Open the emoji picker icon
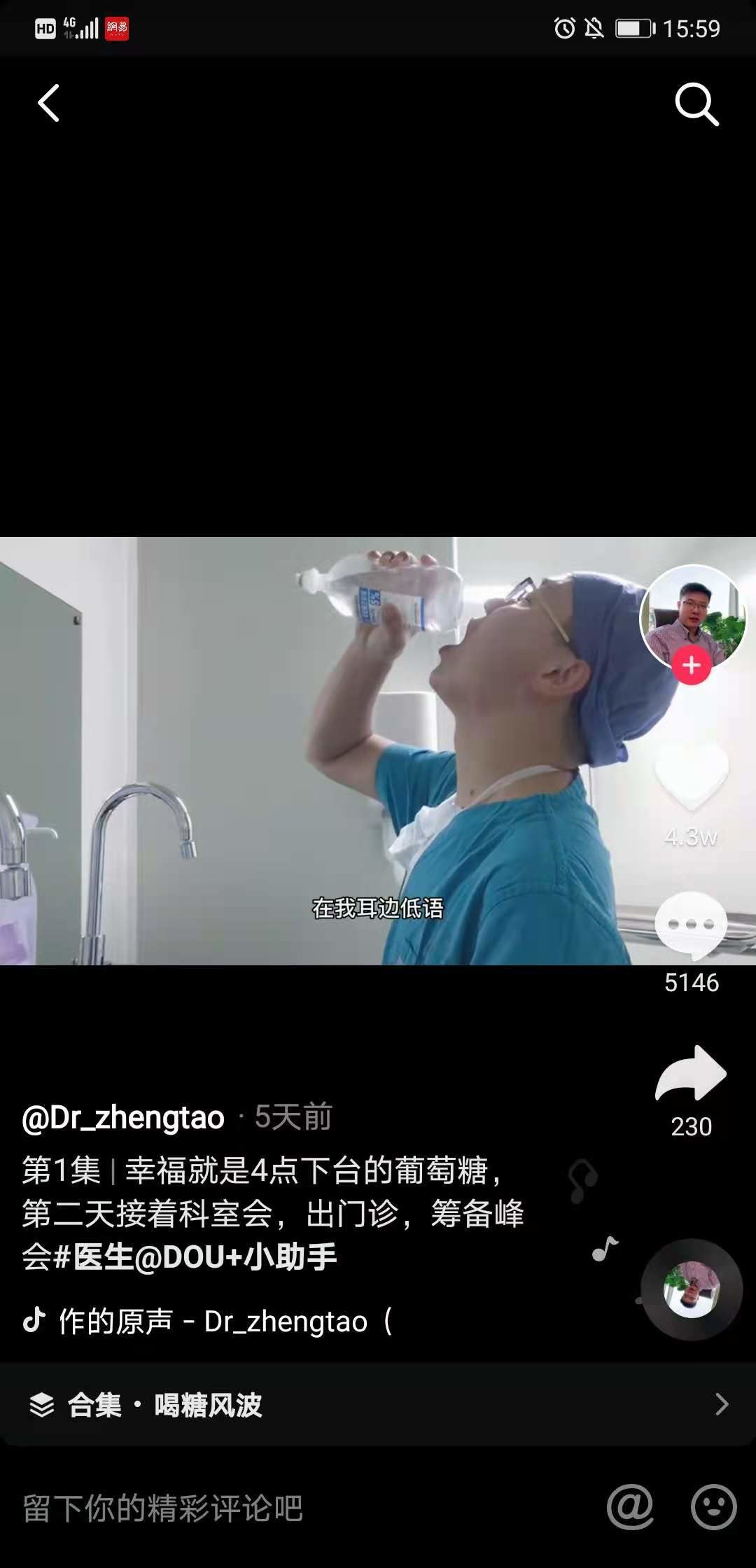This screenshot has height=1568, width=756. coord(713,1506)
